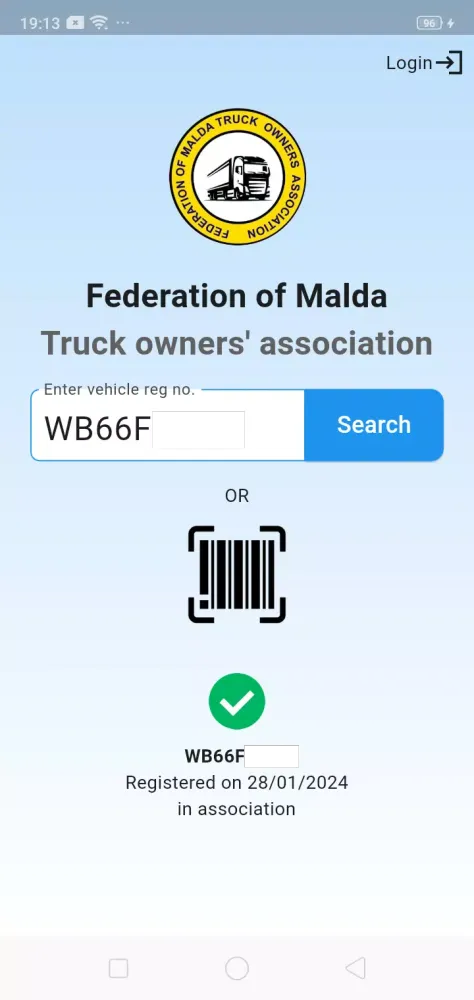This screenshot has height=1000, width=474.
Task: Tap the Login button
Action: point(424,62)
